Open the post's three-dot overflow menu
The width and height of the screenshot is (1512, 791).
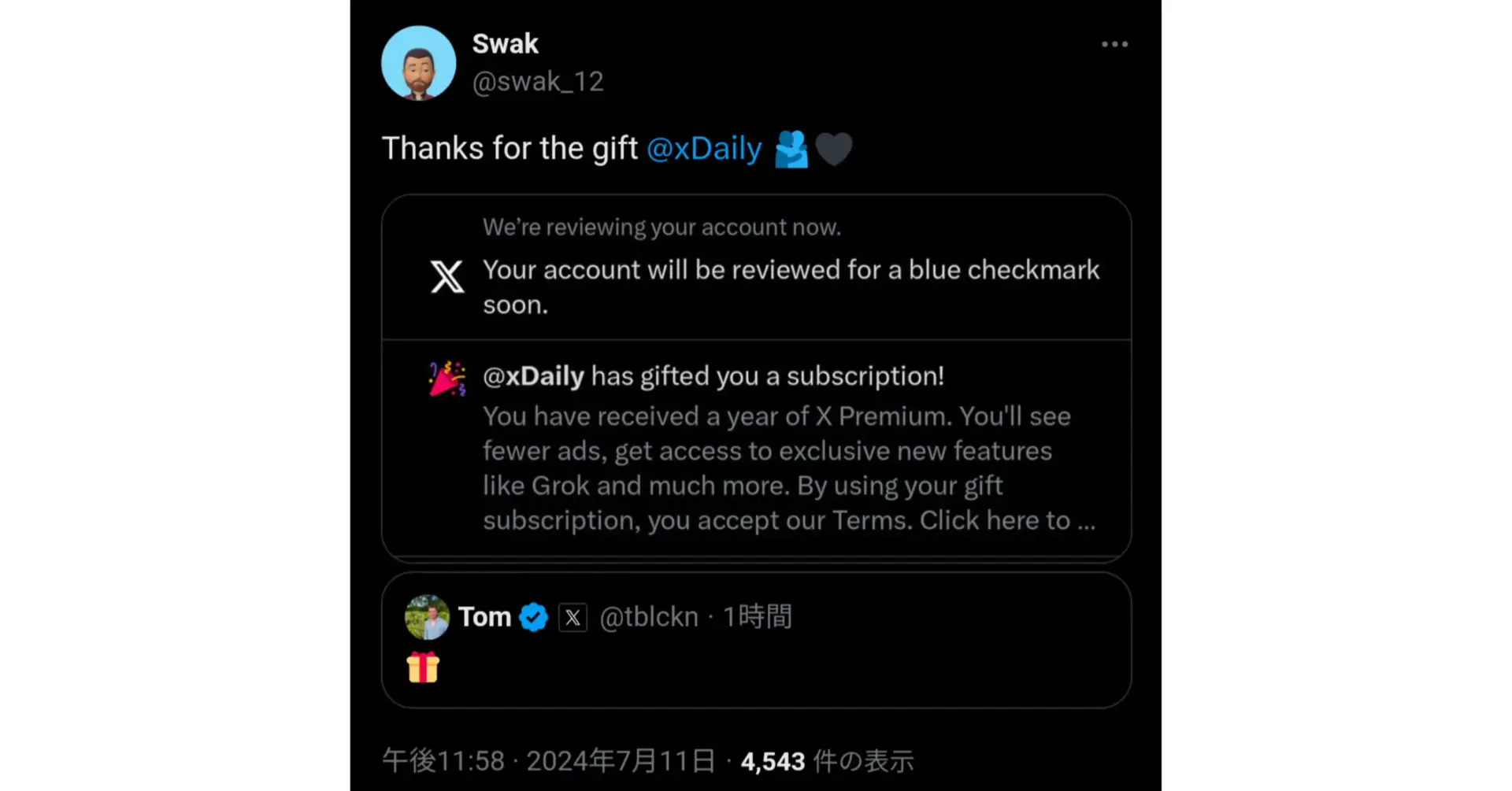point(1114,45)
